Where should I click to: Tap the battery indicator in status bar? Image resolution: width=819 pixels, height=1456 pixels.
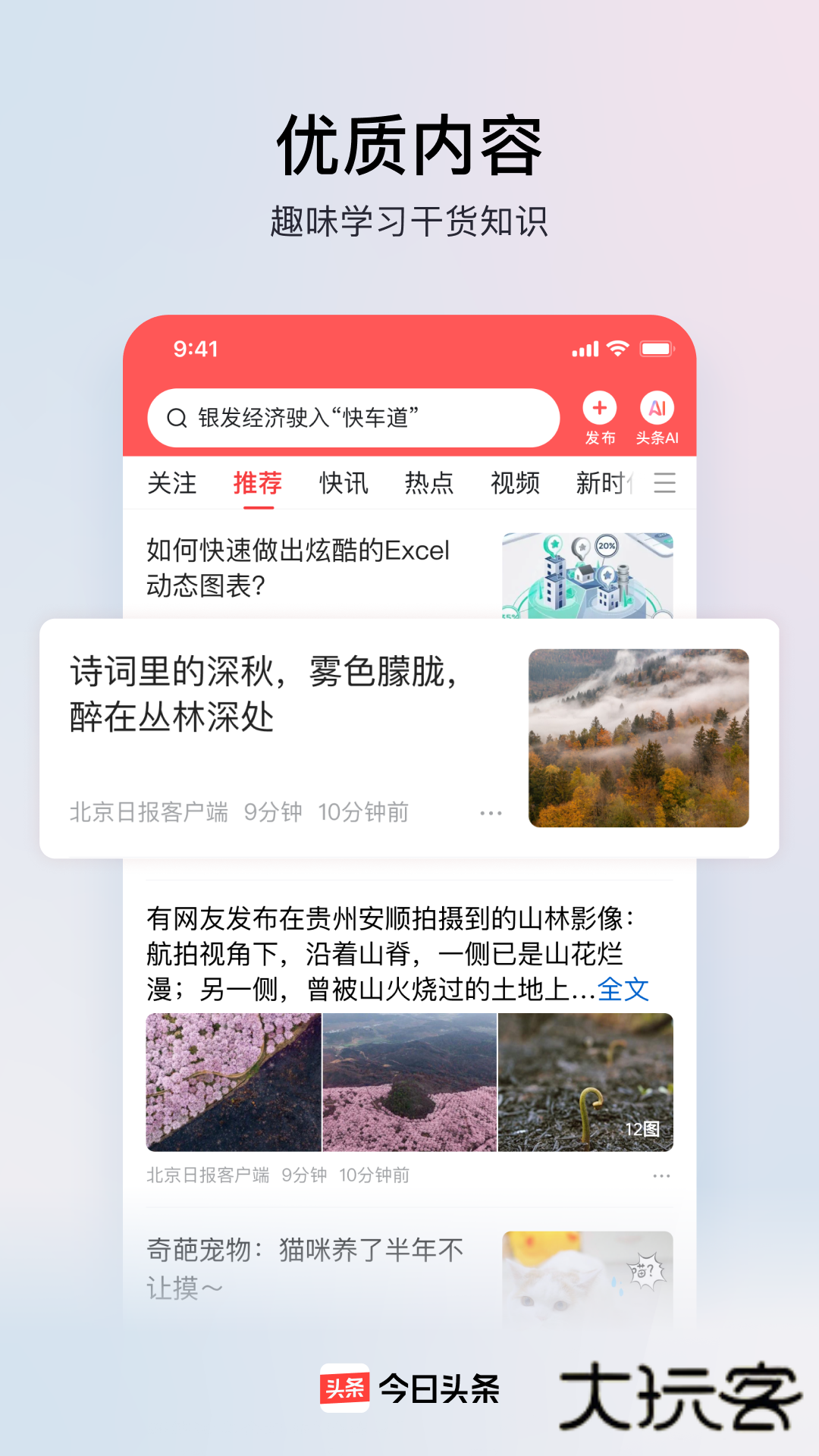(658, 347)
